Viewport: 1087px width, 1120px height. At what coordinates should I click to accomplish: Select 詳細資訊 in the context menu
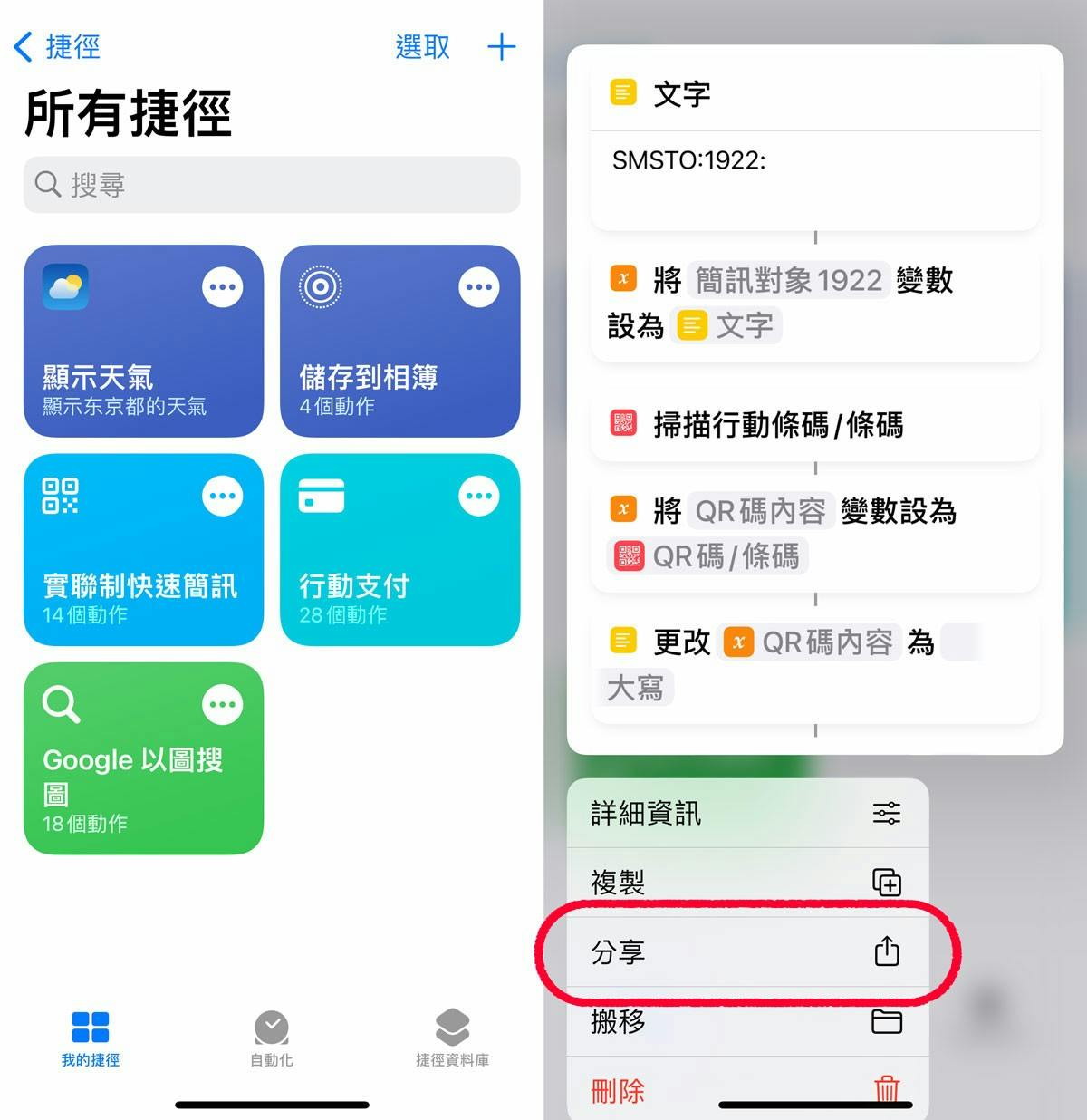click(x=747, y=813)
